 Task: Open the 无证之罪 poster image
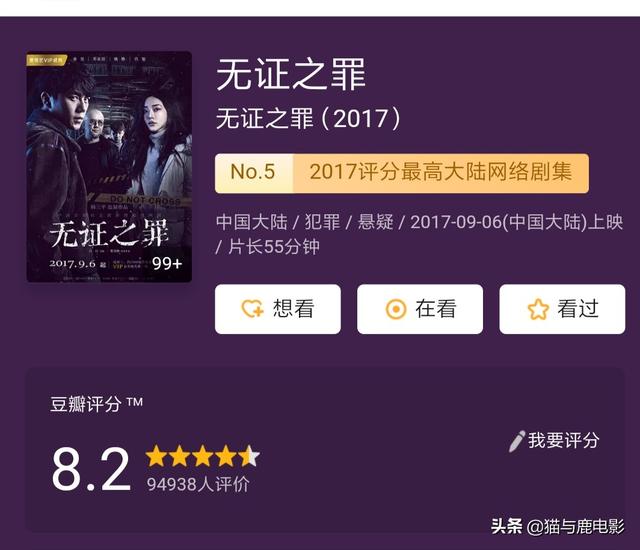[109, 166]
